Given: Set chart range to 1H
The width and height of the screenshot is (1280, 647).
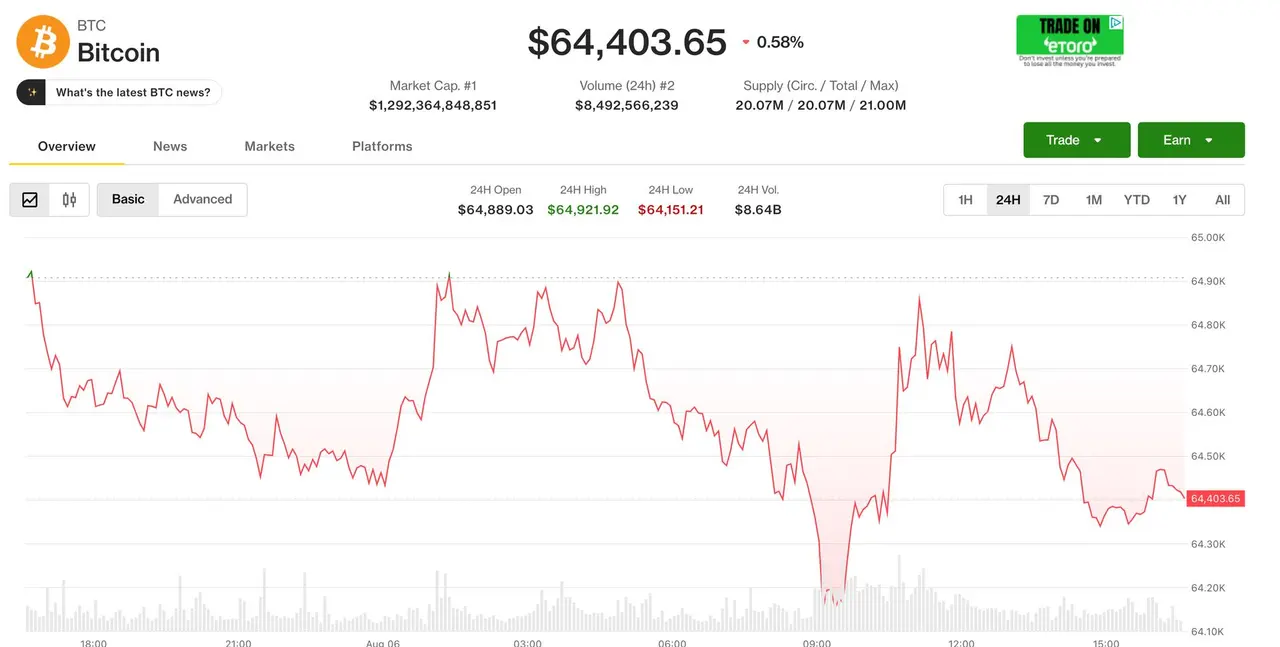Looking at the screenshot, I should (x=965, y=200).
